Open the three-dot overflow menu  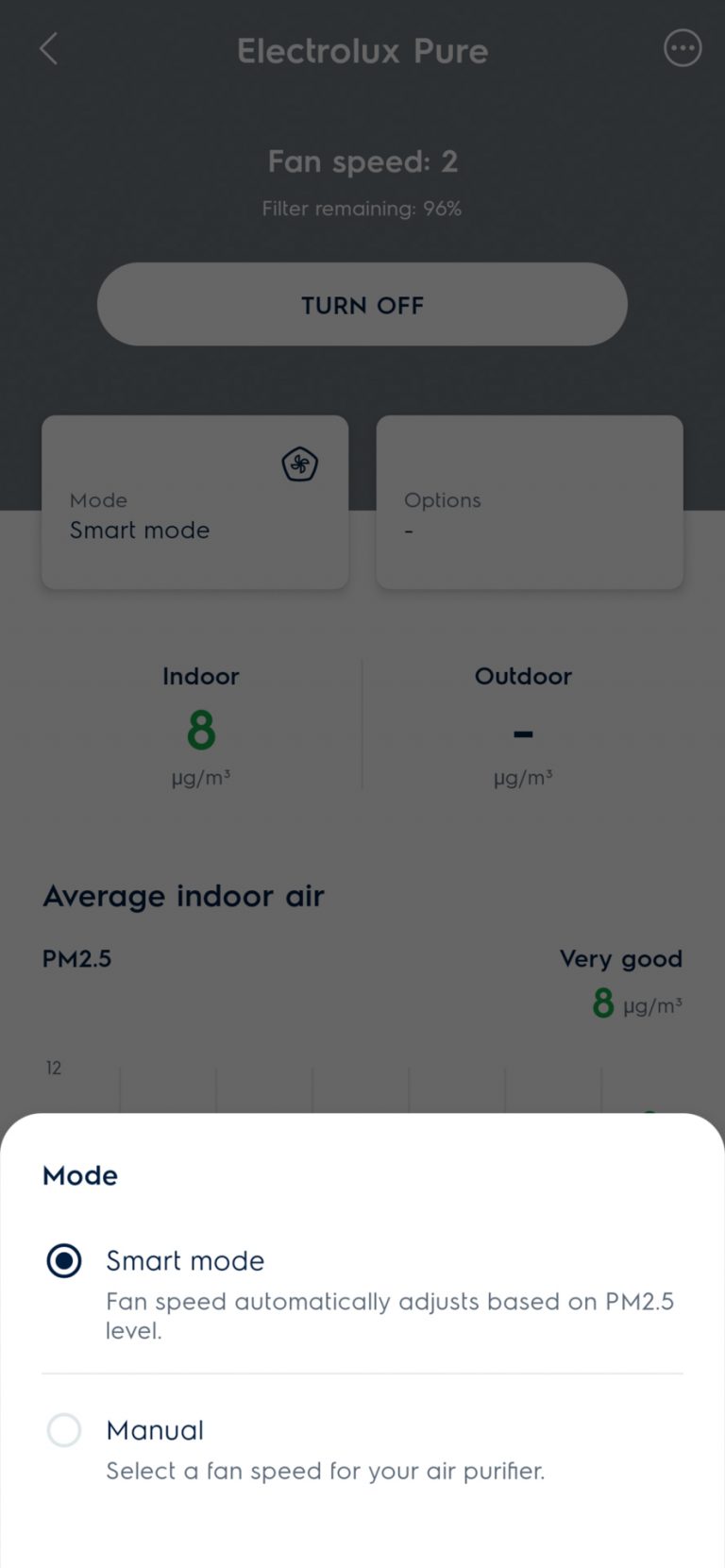coord(683,48)
